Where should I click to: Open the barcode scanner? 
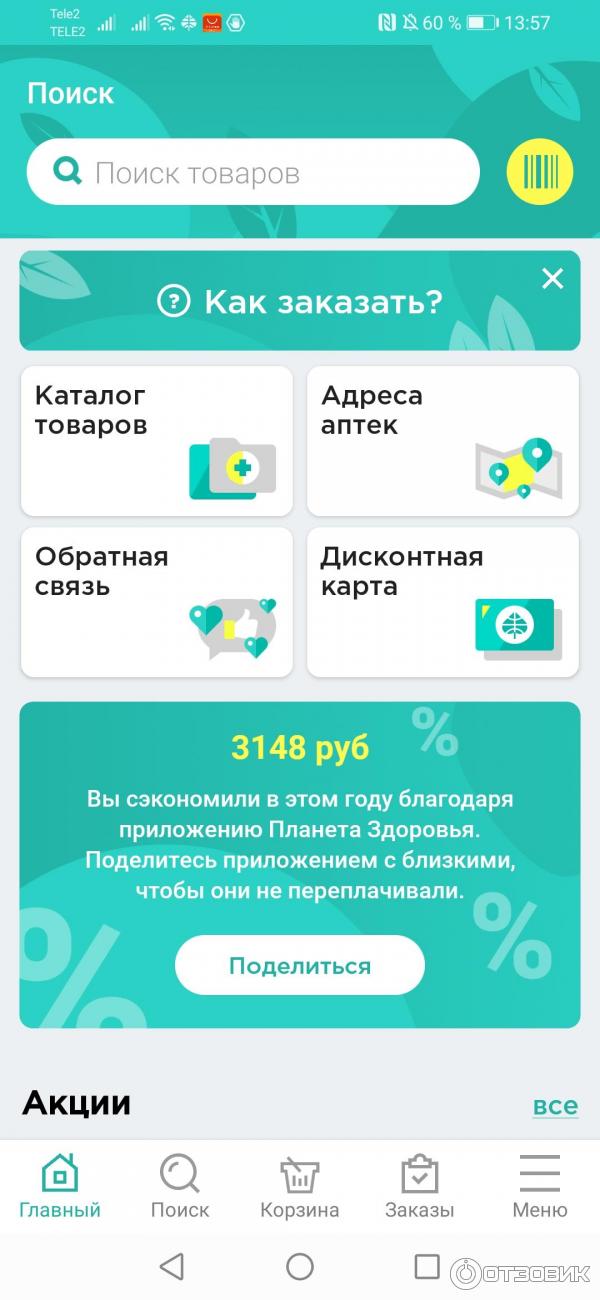[x=540, y=172]
